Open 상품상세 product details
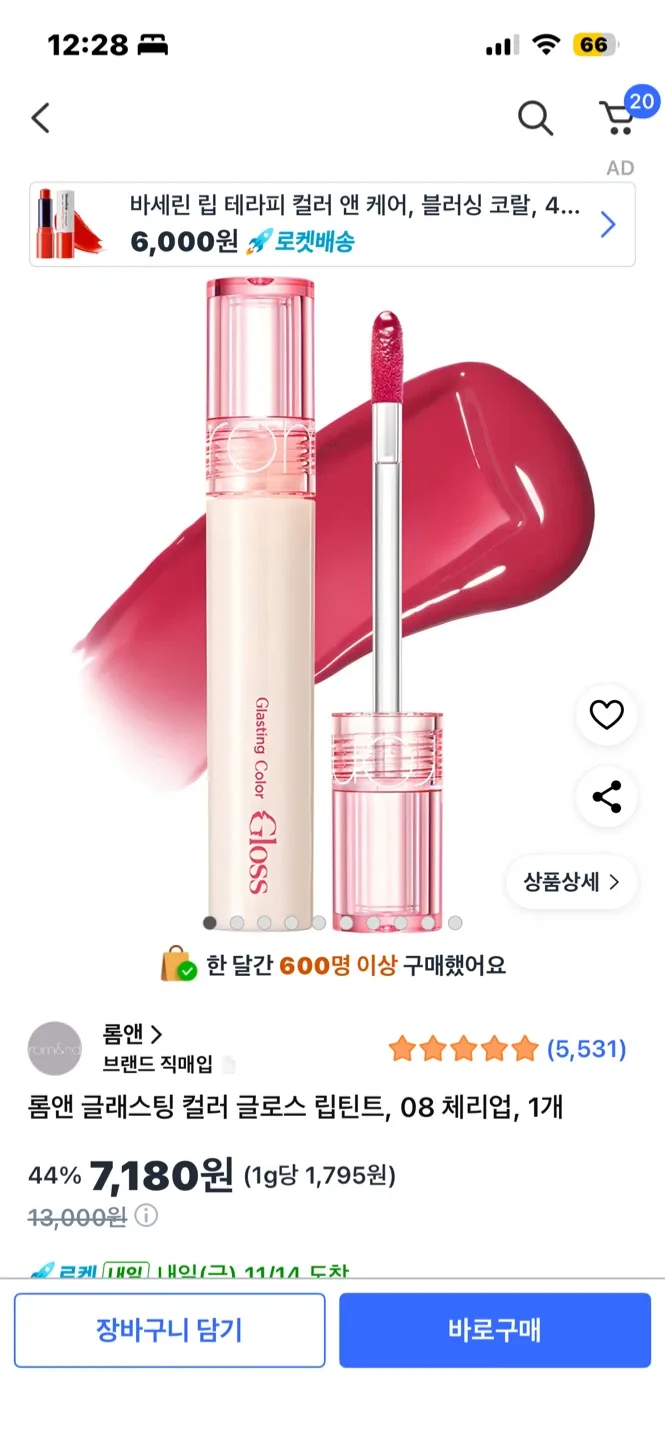 pos(571,882)
